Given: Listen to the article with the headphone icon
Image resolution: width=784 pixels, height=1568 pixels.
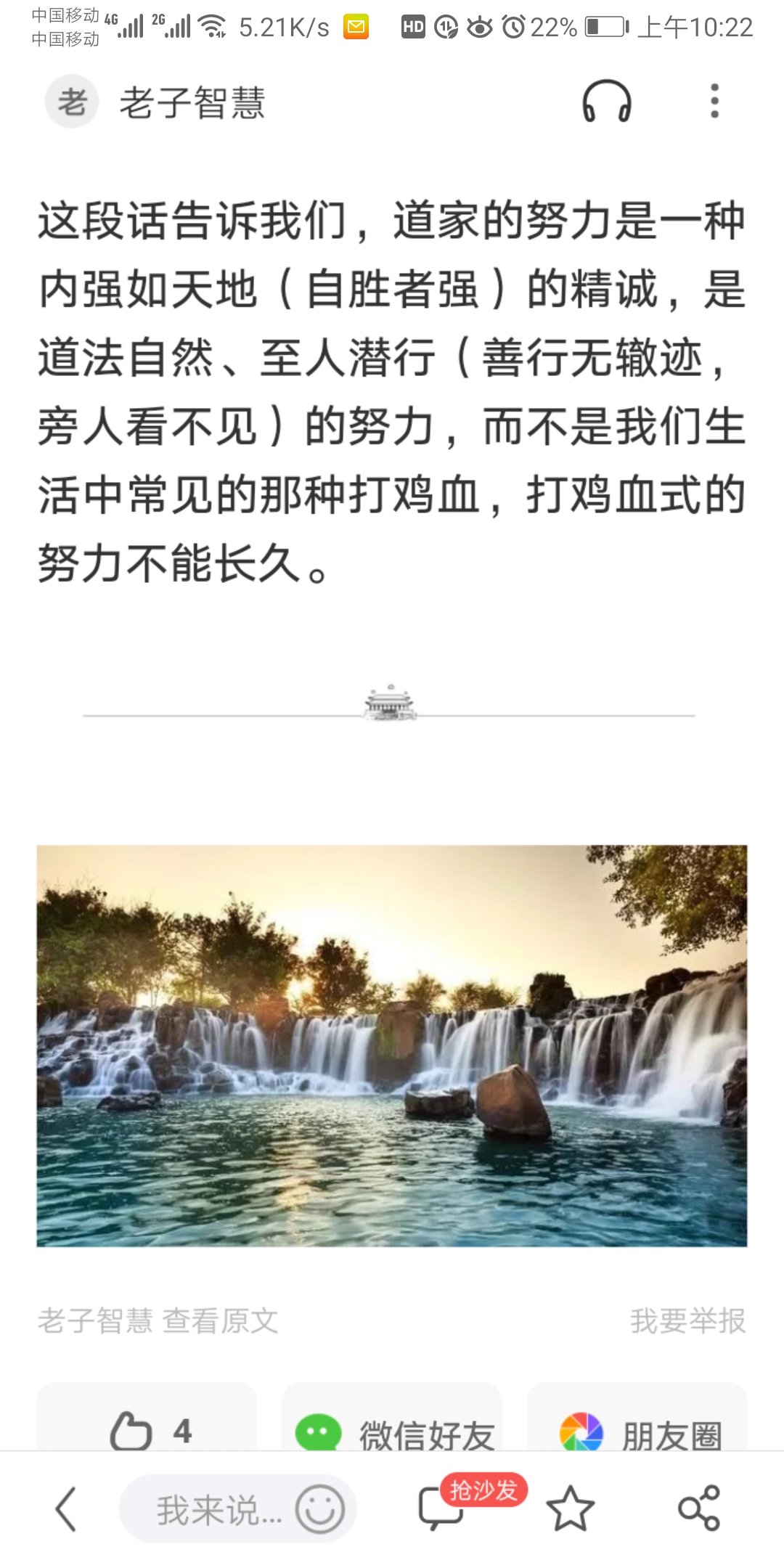Looking at the screenshot, I should [607, 102].
